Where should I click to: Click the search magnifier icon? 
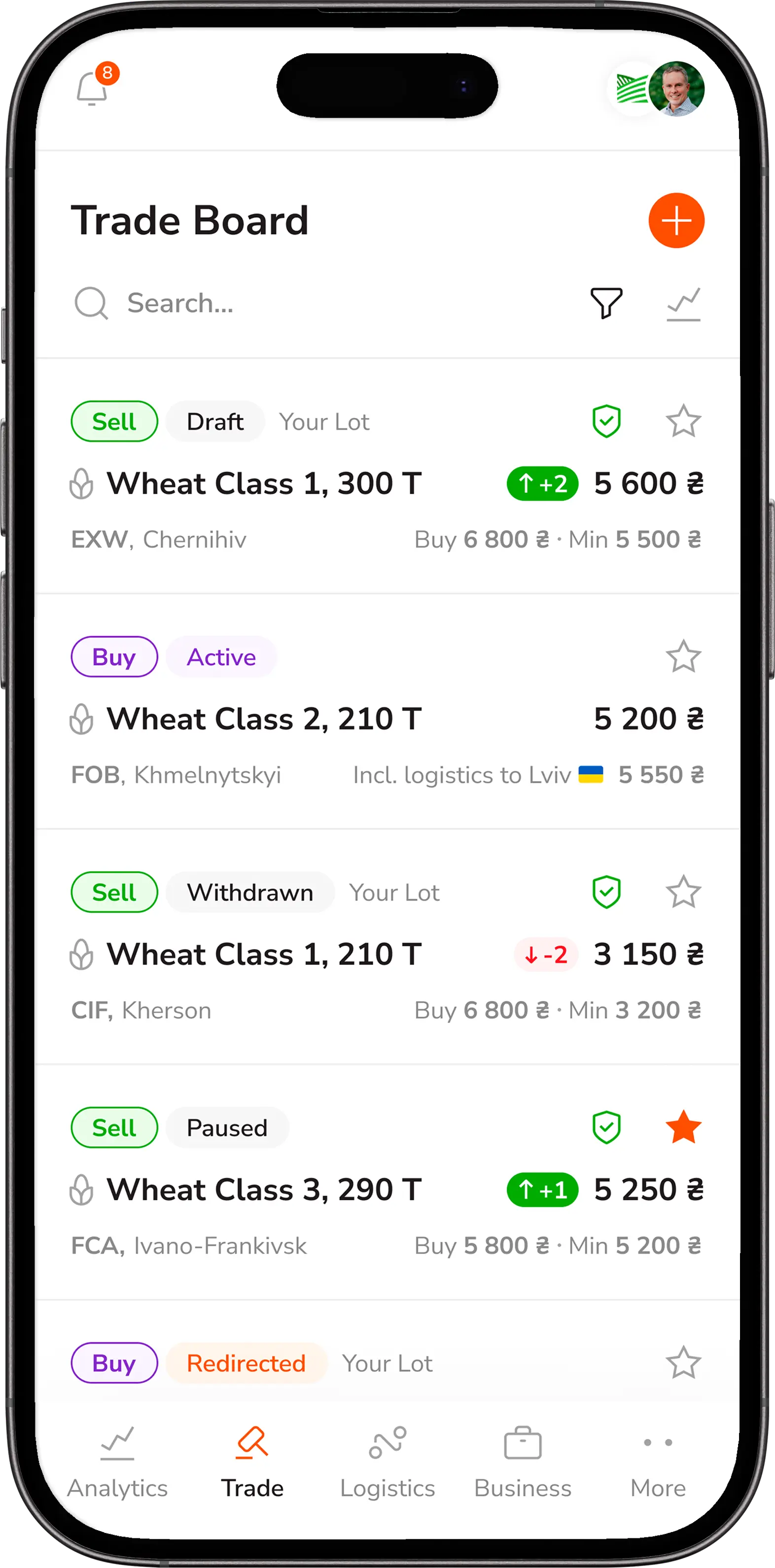(91, 303)
